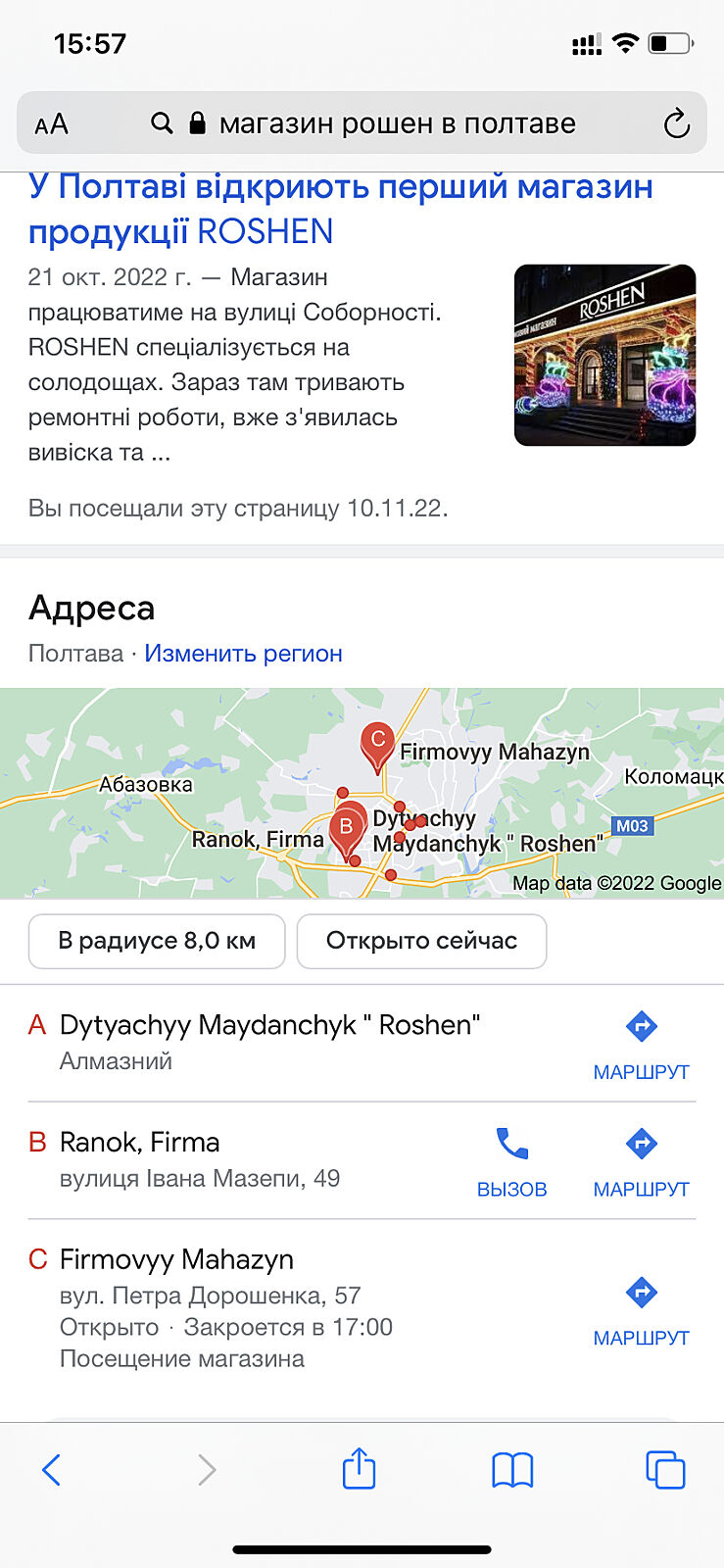The height and width of the screenshot is (1568, 724).
Task: Get the route to Firmovyy Mahazyn
Action: point(641,1310)
